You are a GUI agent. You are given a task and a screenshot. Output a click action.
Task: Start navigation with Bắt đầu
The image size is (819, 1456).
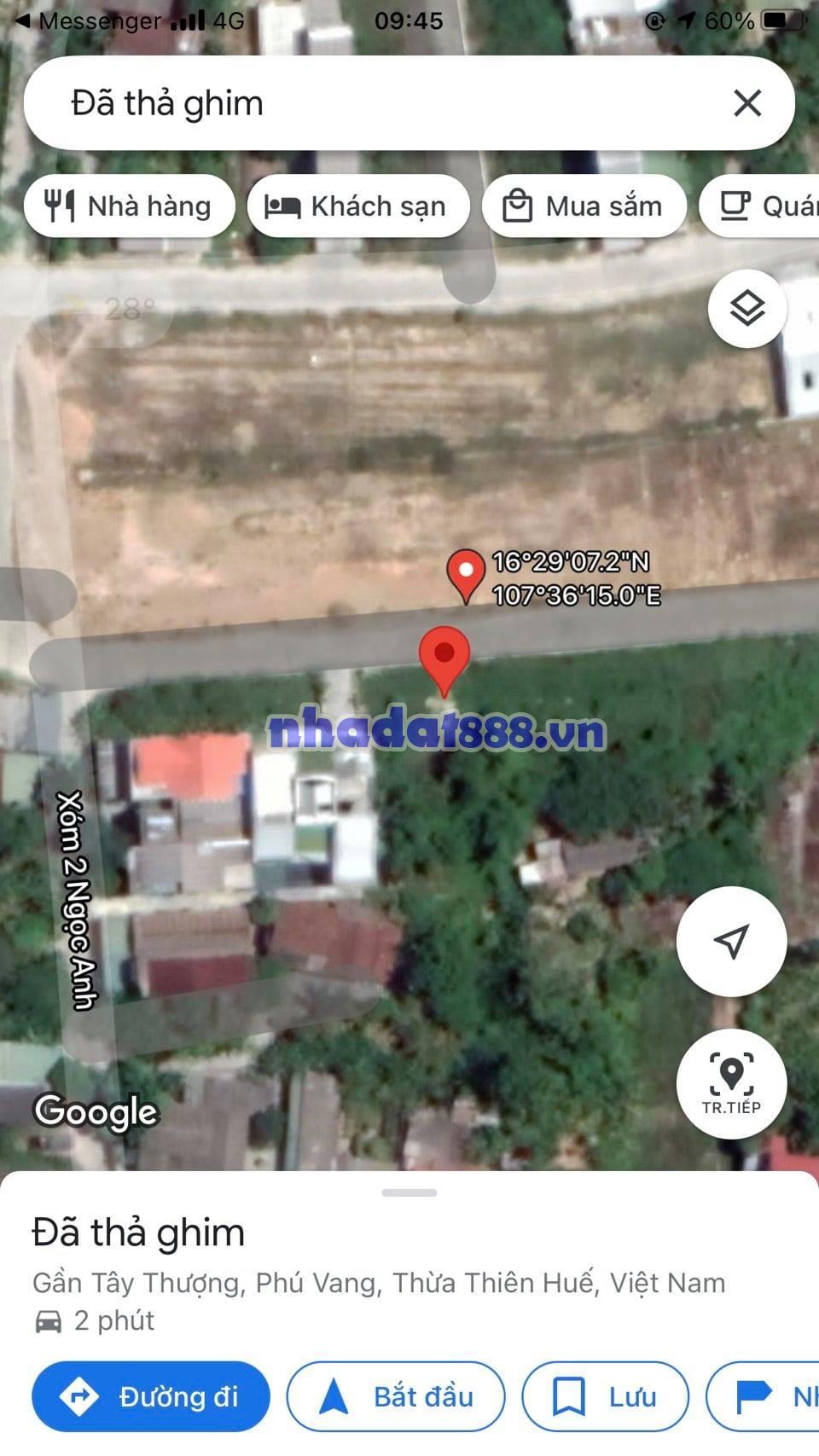(396, 1396)
